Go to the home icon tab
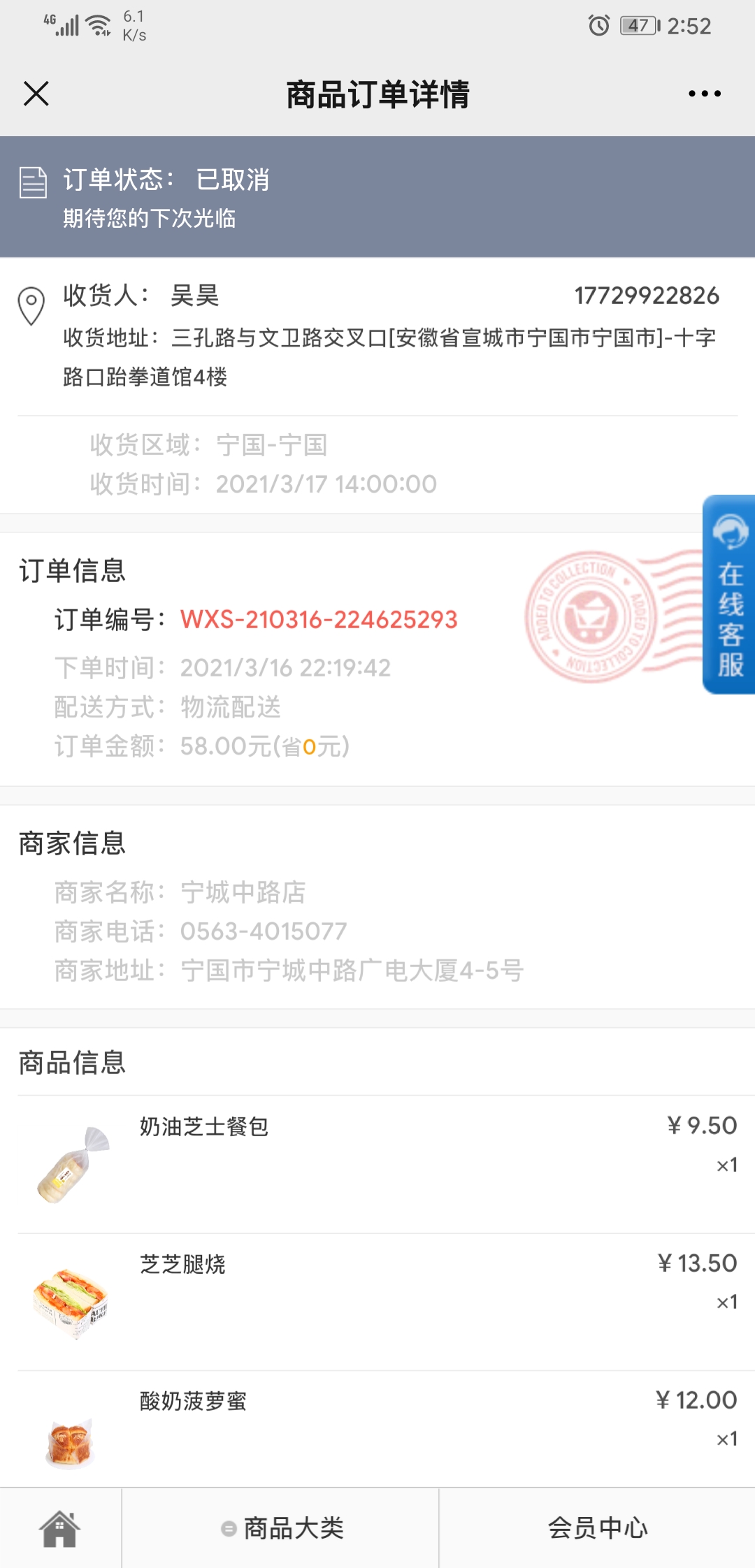 coord(60,1528)
